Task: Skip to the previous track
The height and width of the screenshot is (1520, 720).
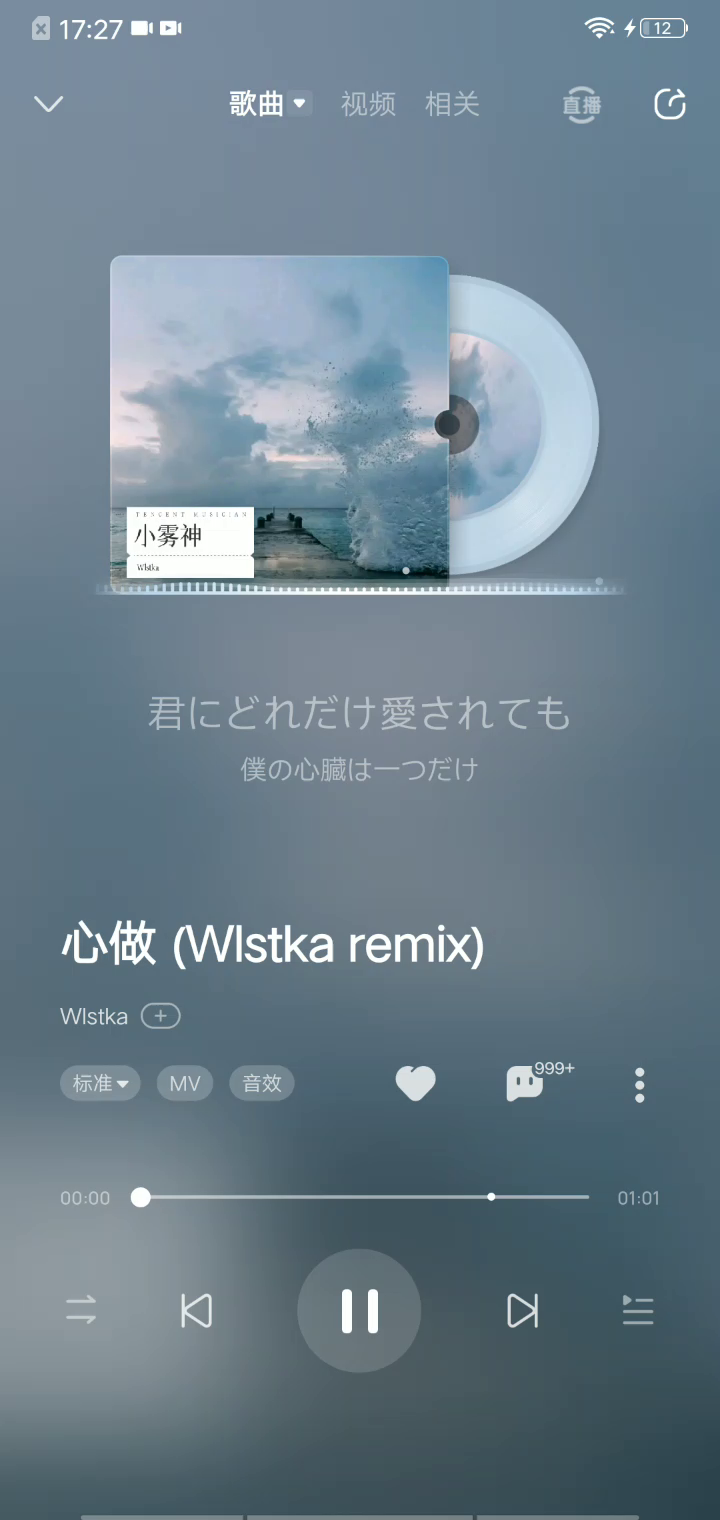Action: [196, 1310]
